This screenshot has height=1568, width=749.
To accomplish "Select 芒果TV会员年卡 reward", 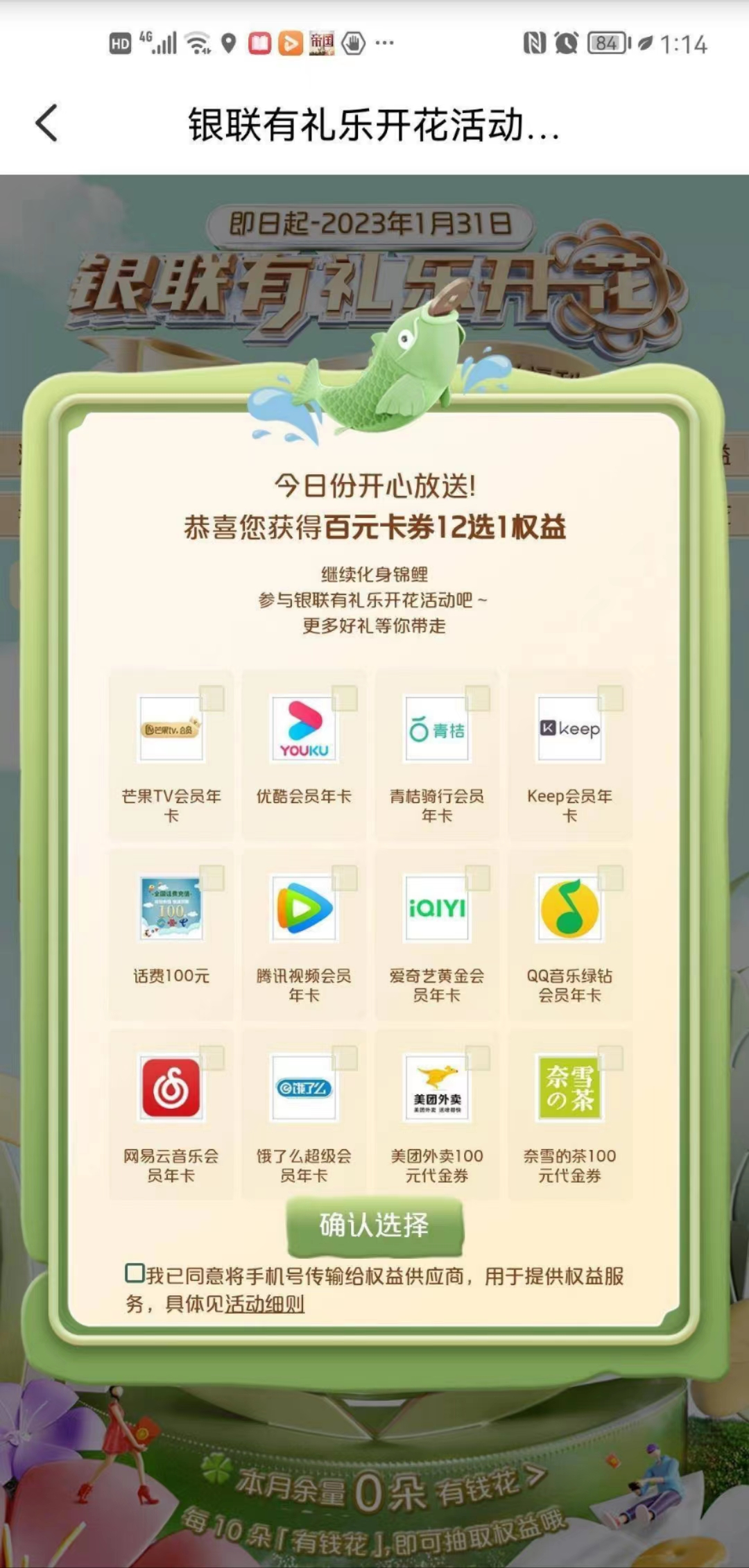I will pos(171,755).
